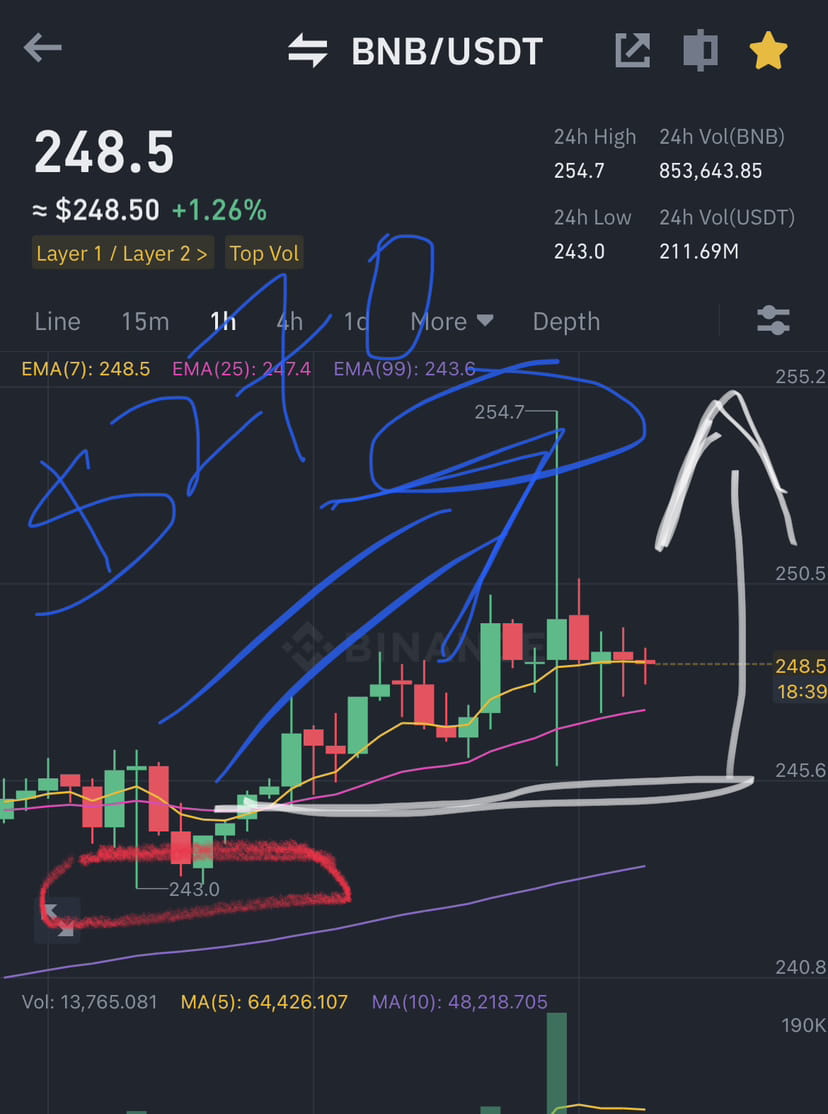Tap the MA(10) volume indicator label
The width and height of the screenshot is (828, 1114).
(x=459, y=1001)
